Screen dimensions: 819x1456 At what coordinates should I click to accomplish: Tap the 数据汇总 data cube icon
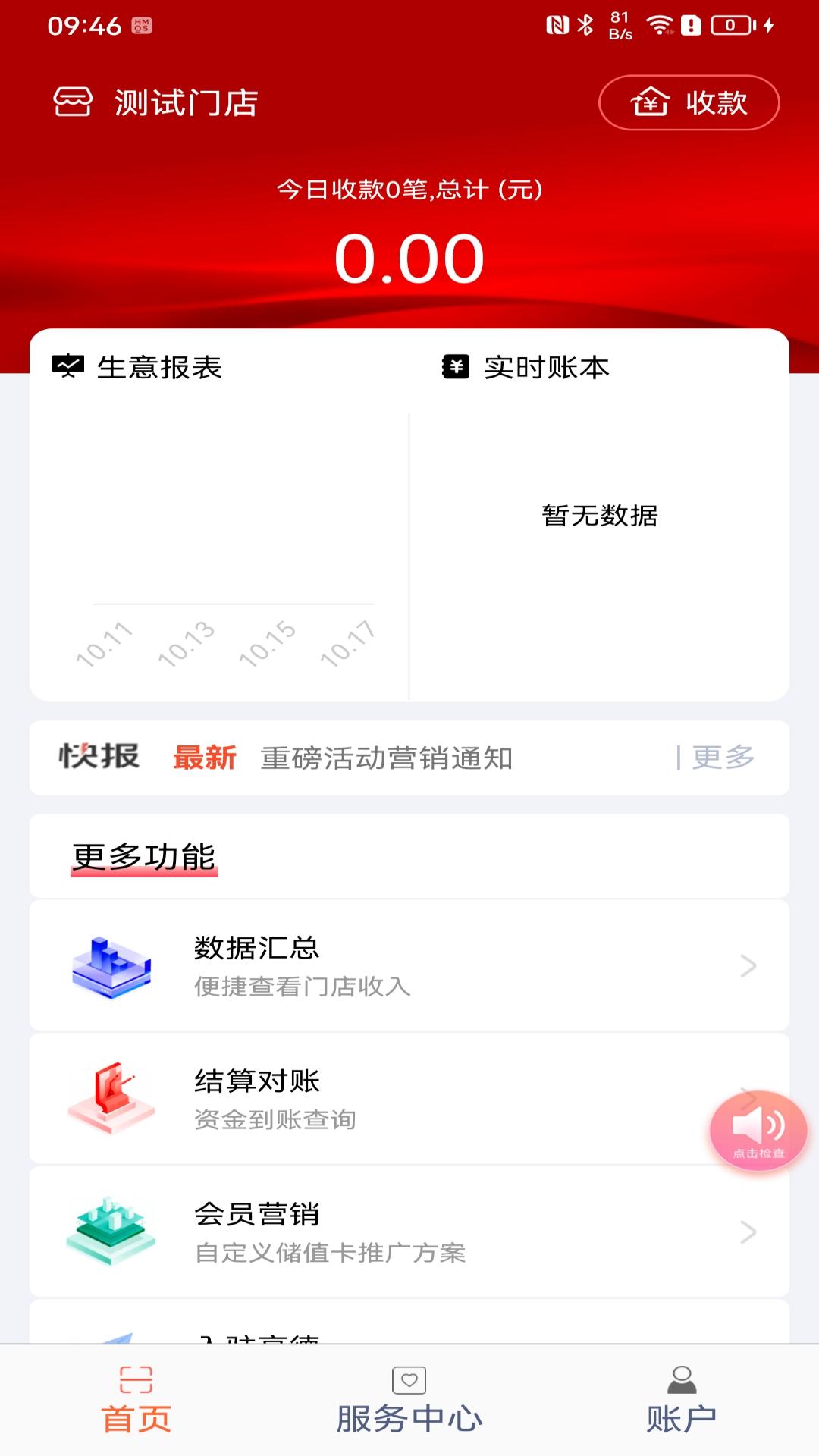[x=111, y=965]
